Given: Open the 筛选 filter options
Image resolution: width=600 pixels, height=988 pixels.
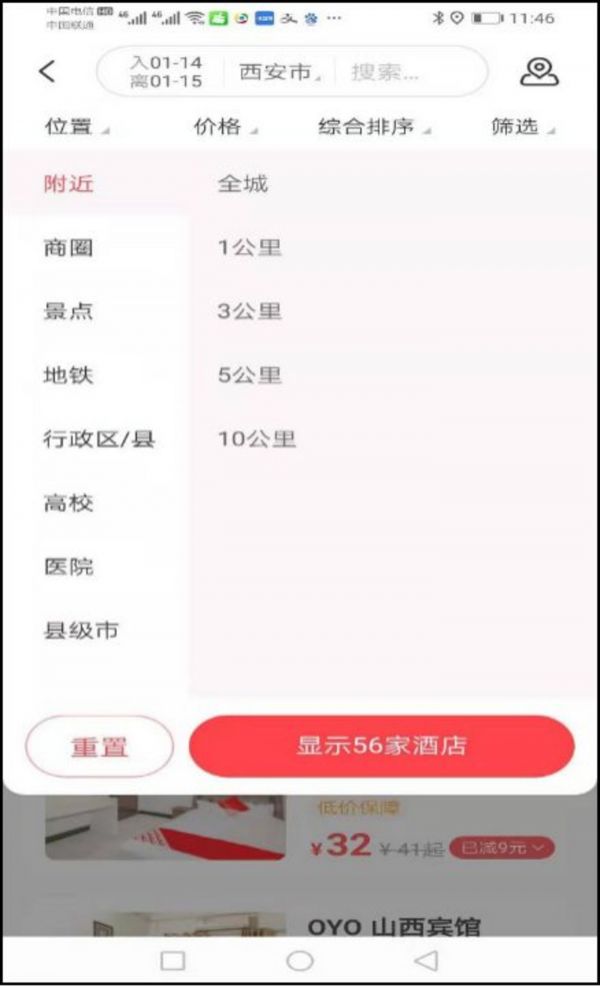Looking at the screenshot, I should [522, 127].
